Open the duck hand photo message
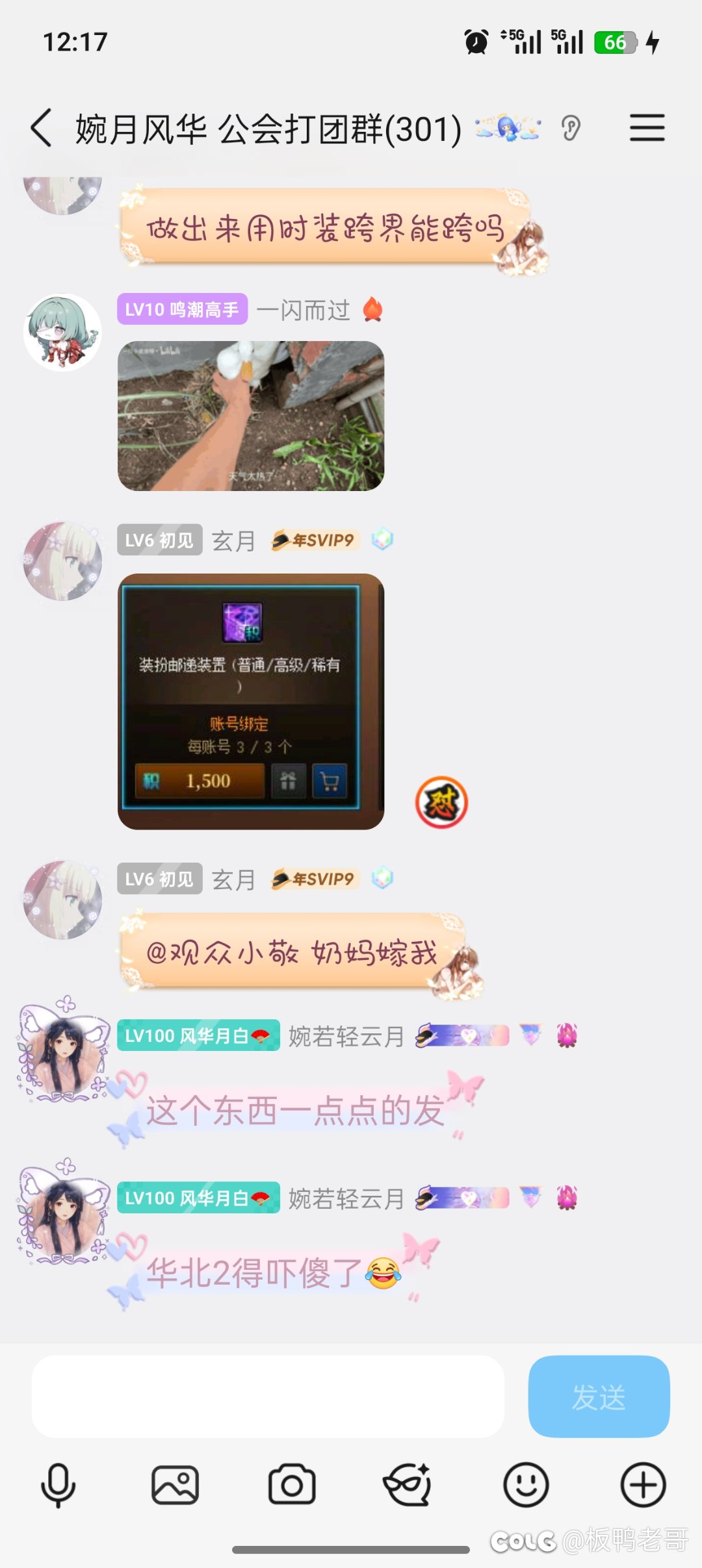This screenshot has height=1568, width=702. [x=250, y=416]
